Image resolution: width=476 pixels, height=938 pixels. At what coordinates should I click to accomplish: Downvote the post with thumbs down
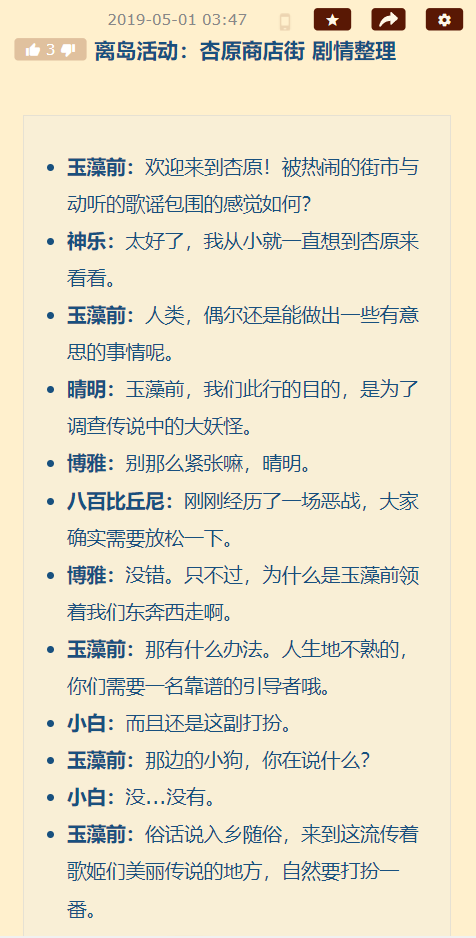coord(68,50)
